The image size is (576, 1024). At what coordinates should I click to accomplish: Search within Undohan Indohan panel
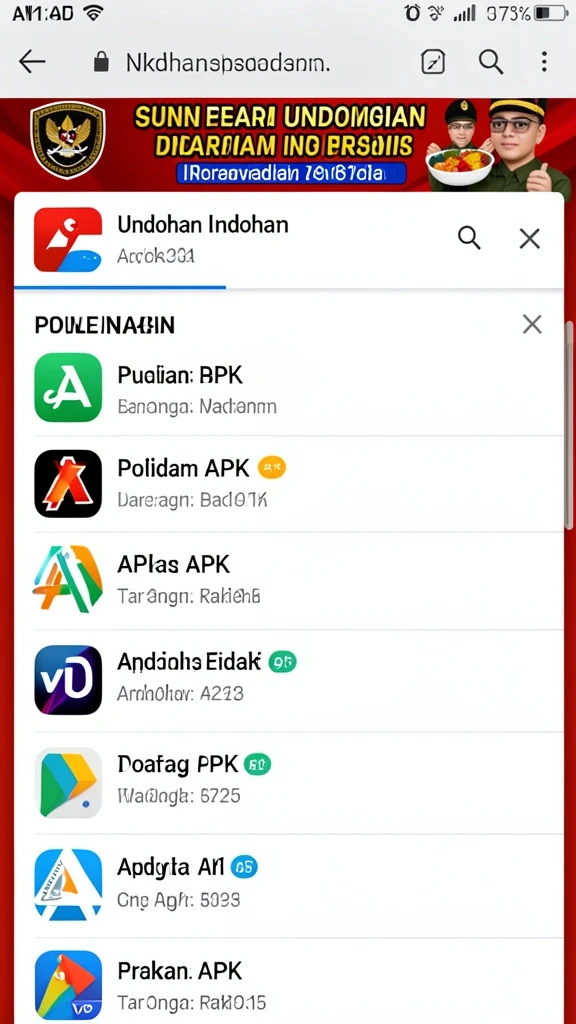coord(469,239)
